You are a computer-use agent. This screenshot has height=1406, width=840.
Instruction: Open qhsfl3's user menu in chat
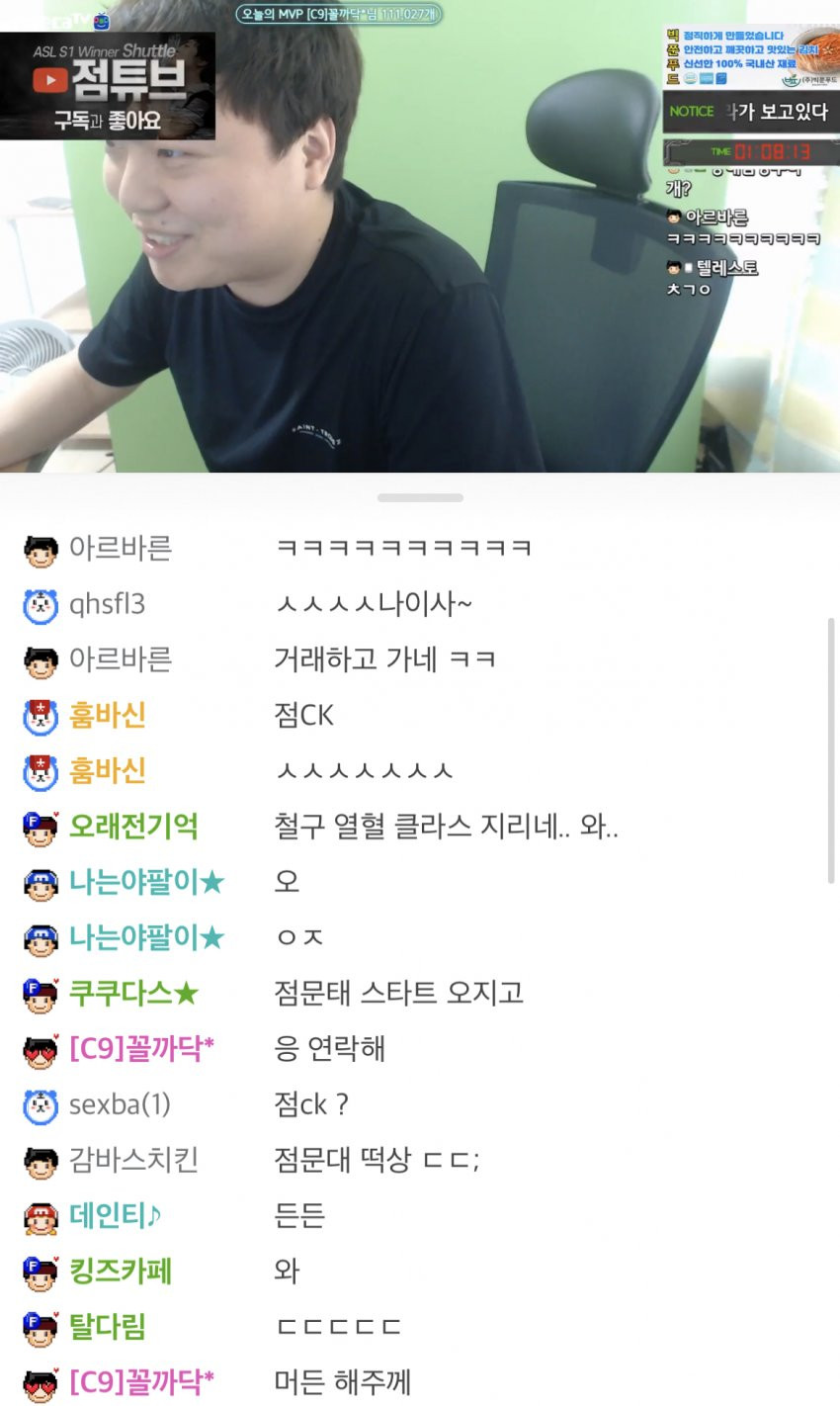[x=107, y=604]
